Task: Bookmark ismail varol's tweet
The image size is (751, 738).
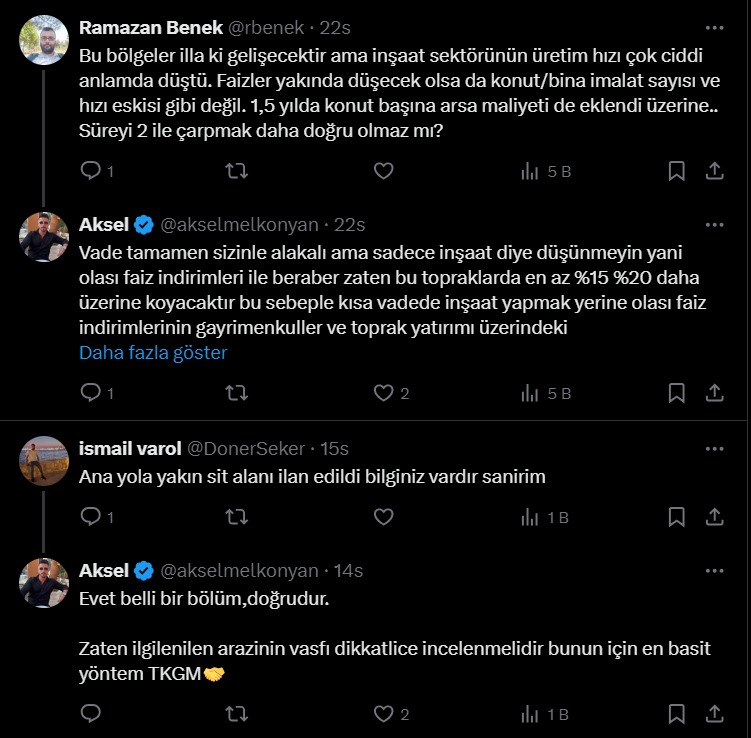Action: 677,518
